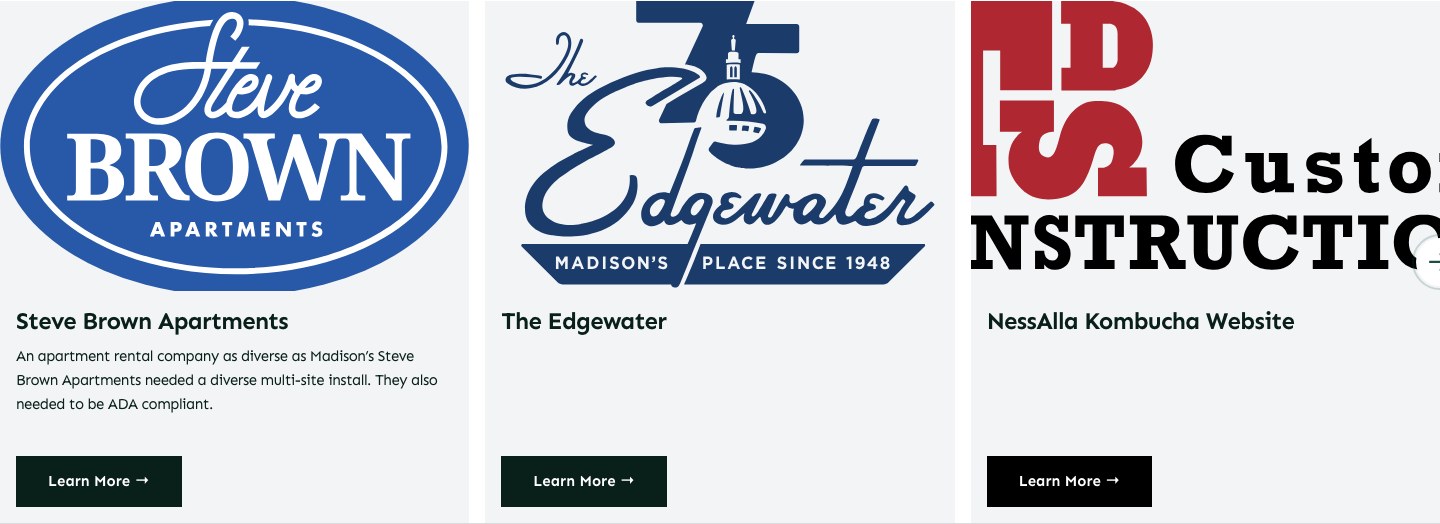1440x524 pixels.
Task: Open Learn More for The Edgewater
Action: [x=584, y=481]
